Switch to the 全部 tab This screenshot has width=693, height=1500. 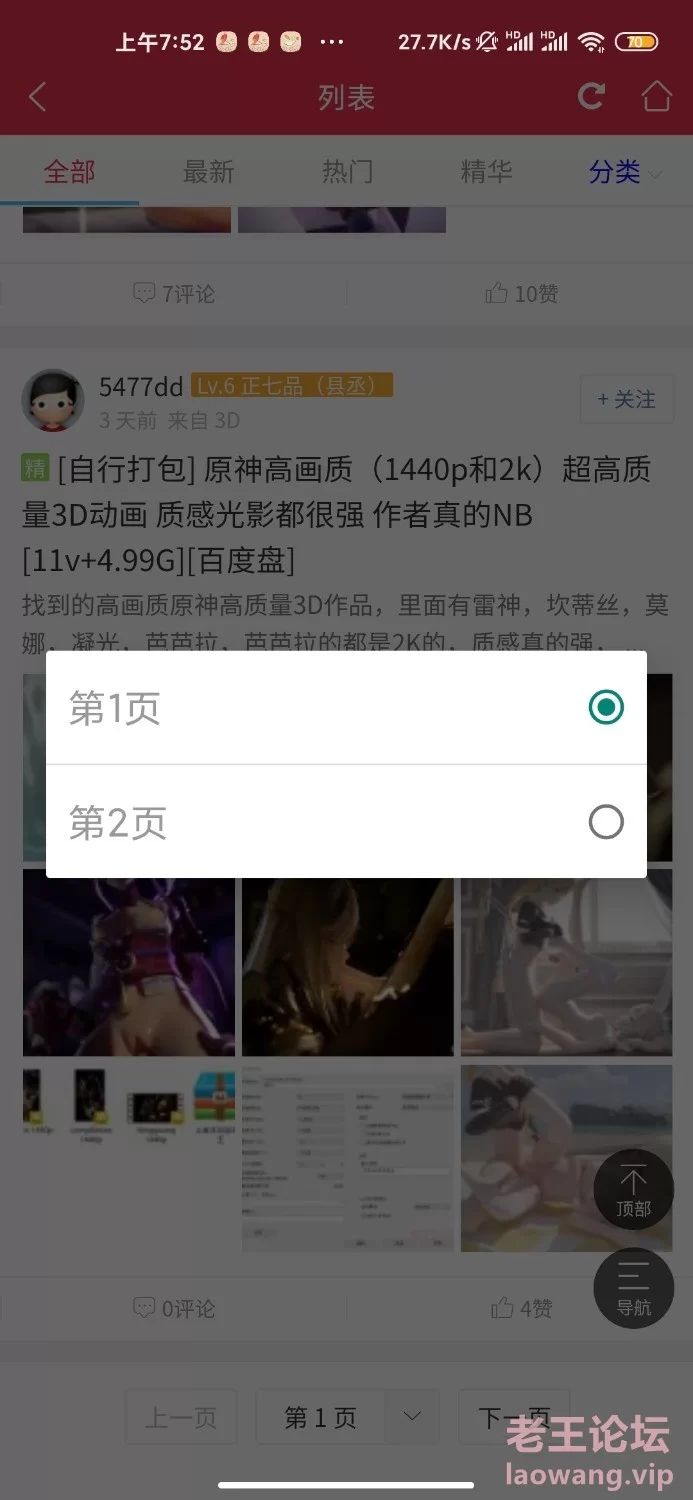(69, 172)
